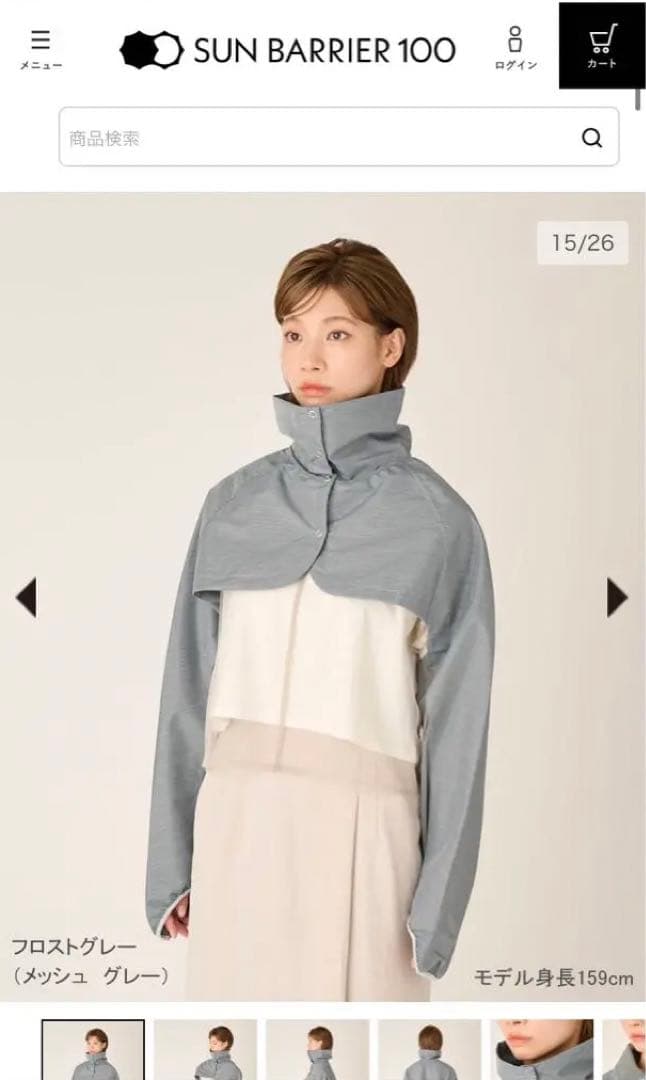This screenshot has height=1080, width=646.
Task: Go to the Sun Barrier 100 home page
Action: (x=288, y=50)
